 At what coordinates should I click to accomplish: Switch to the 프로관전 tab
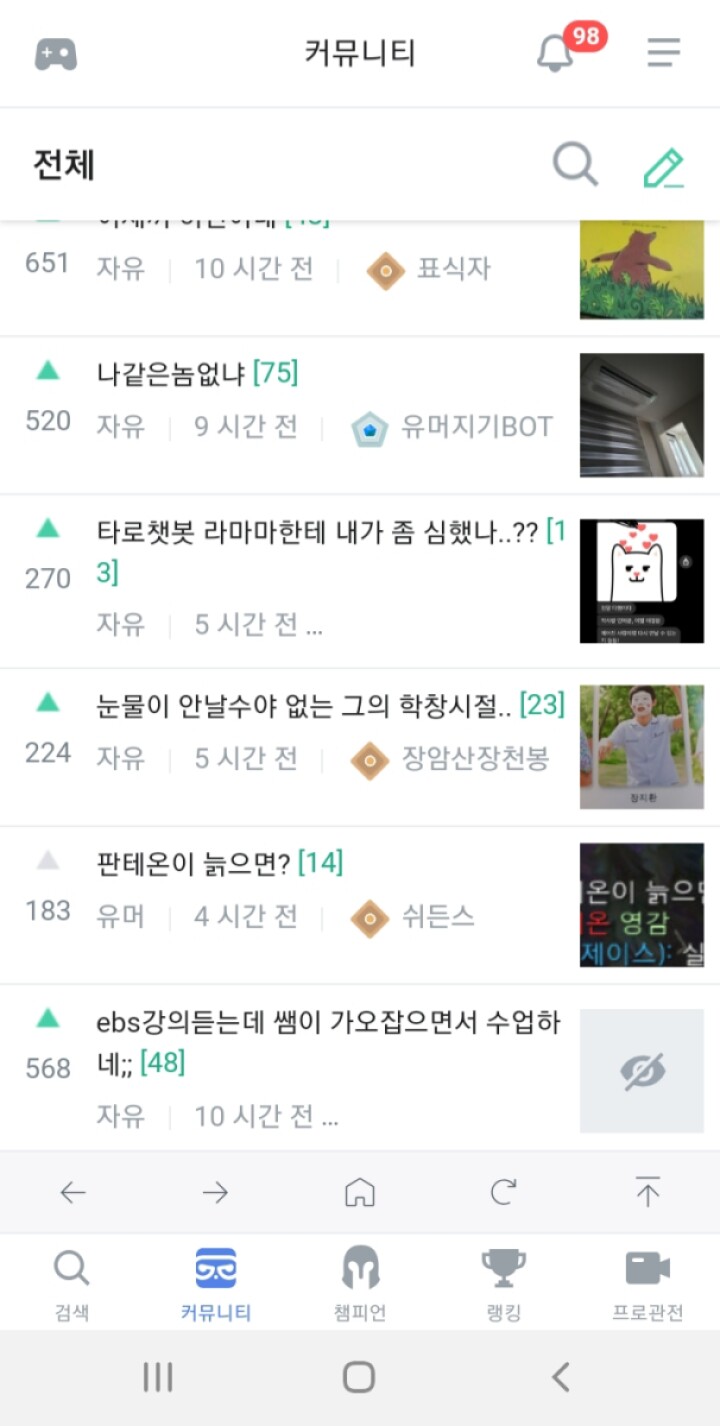[648, 1283]
